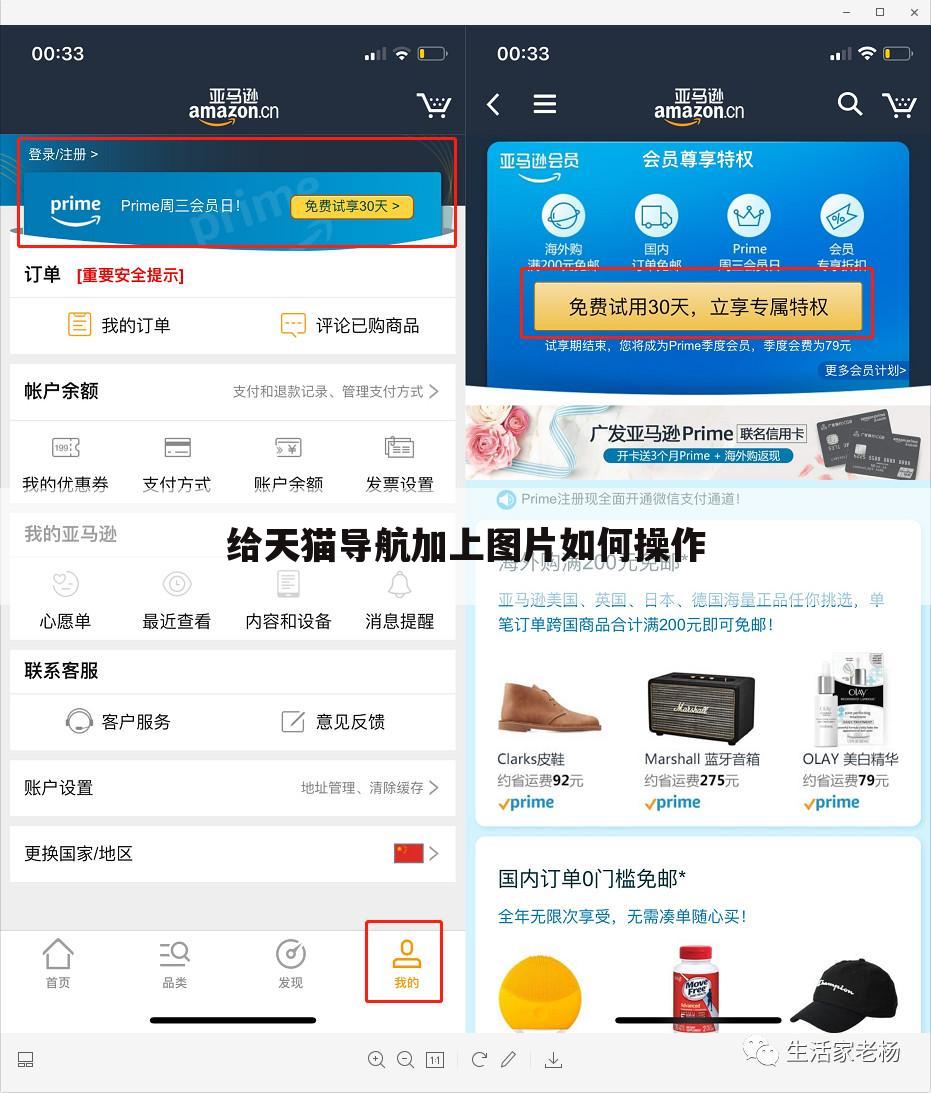Tap the shopping cart icon on right screen
Screen dimensions: 931x1093
[898, 104]
